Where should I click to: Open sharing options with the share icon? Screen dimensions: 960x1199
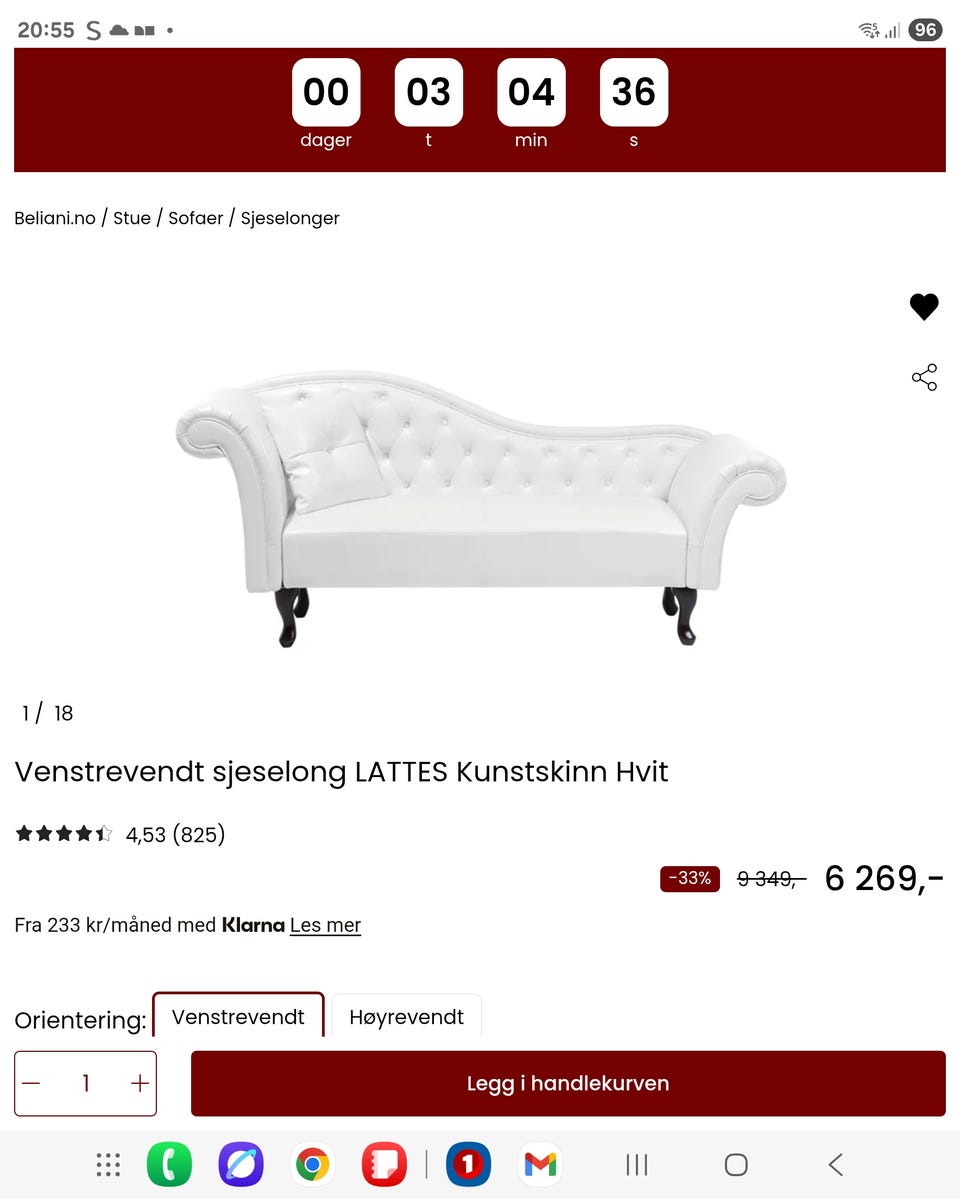click(x=924, y=377)
